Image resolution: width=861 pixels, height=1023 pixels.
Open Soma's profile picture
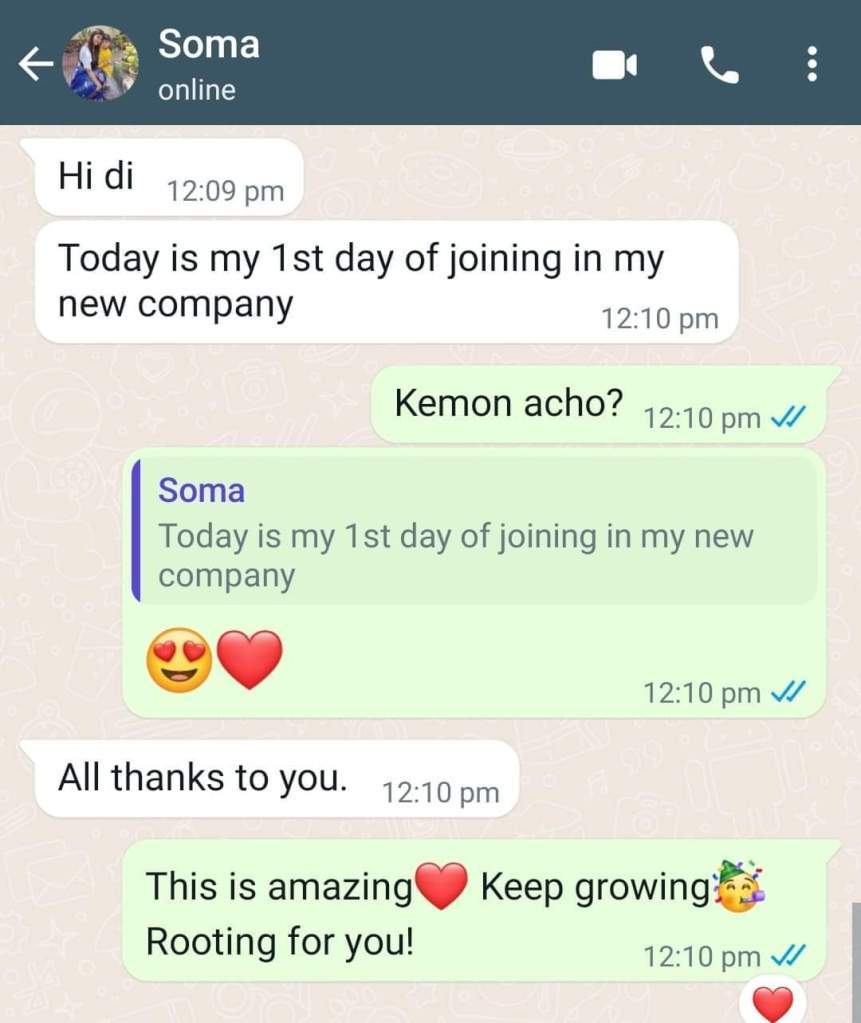point(100,64)
